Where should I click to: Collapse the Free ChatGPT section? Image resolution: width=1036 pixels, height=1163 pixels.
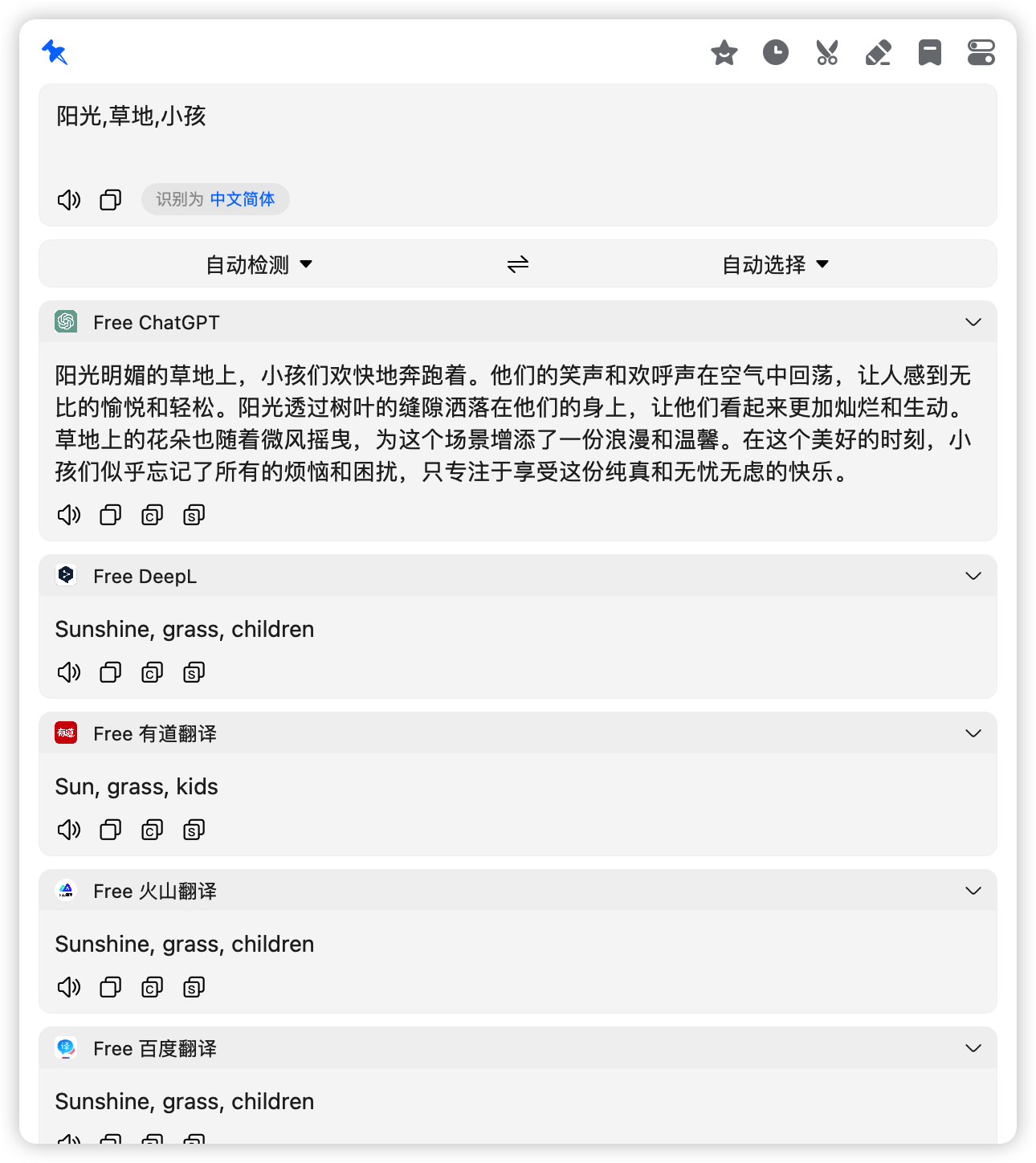(x=973, y=322)
